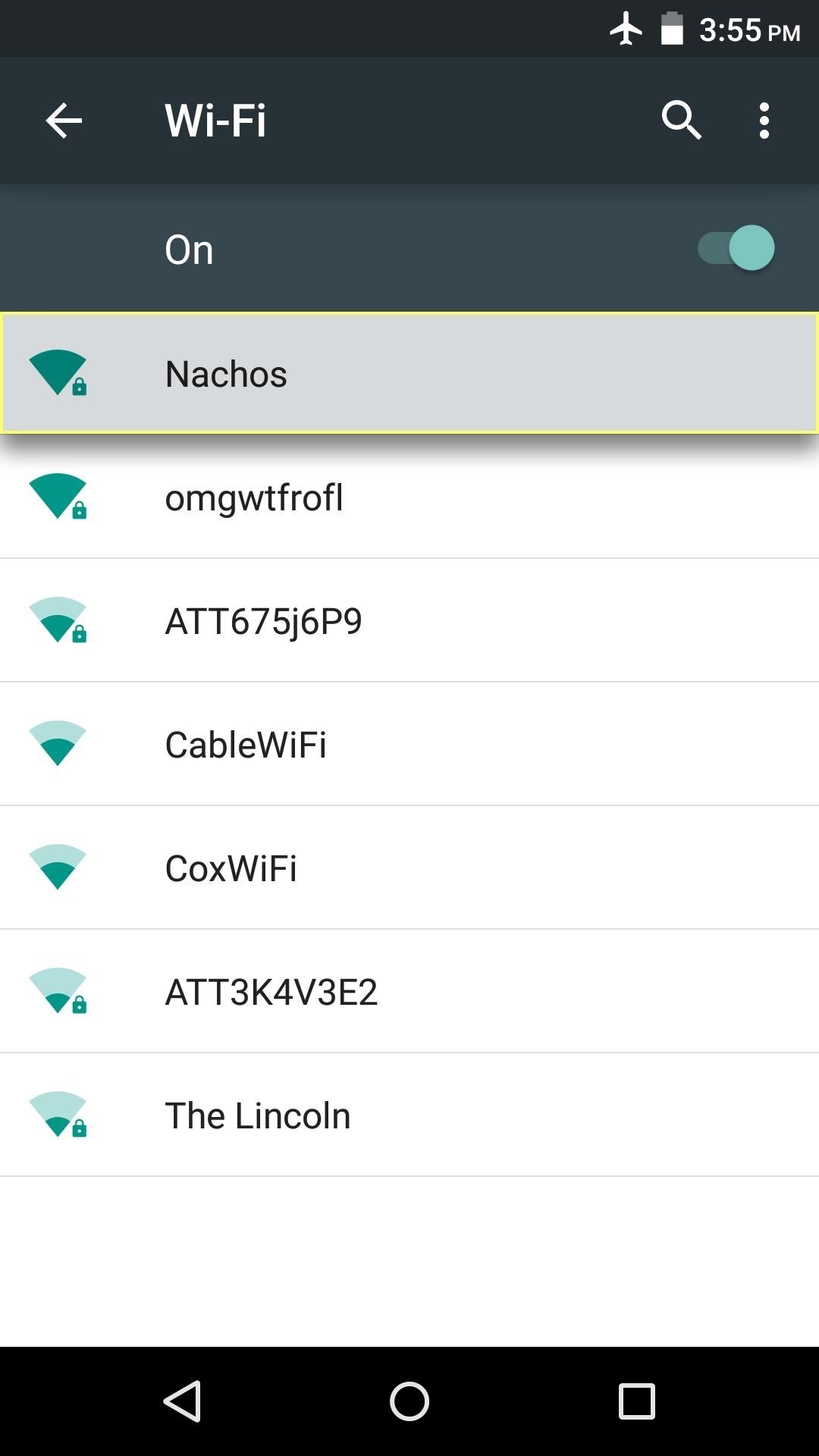The image size is (819, 1456).
Task: Click the lock icon on The Lincoln network
Action: tap(79, 1131)
